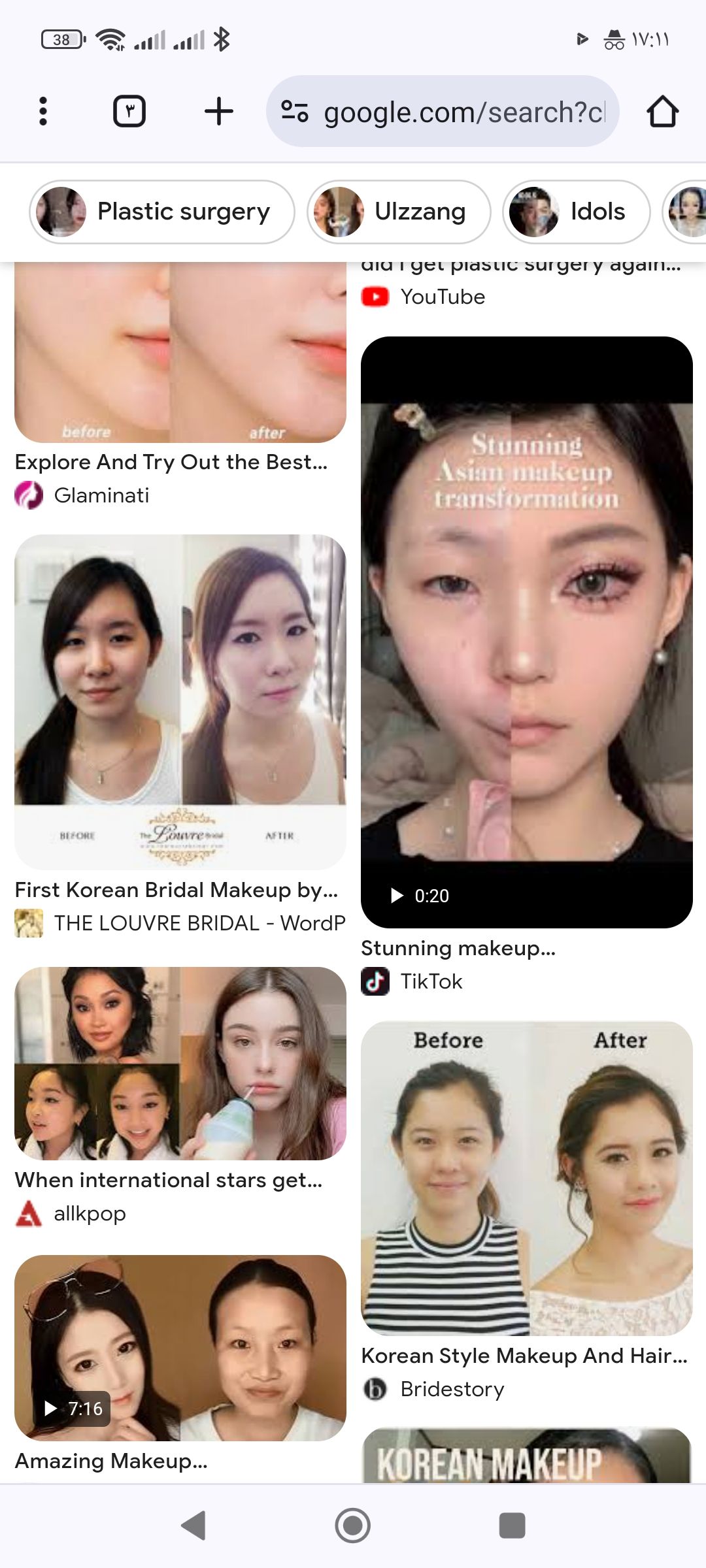Filter results by the Ulzzang chip
706x1568 pixels.
399,212
